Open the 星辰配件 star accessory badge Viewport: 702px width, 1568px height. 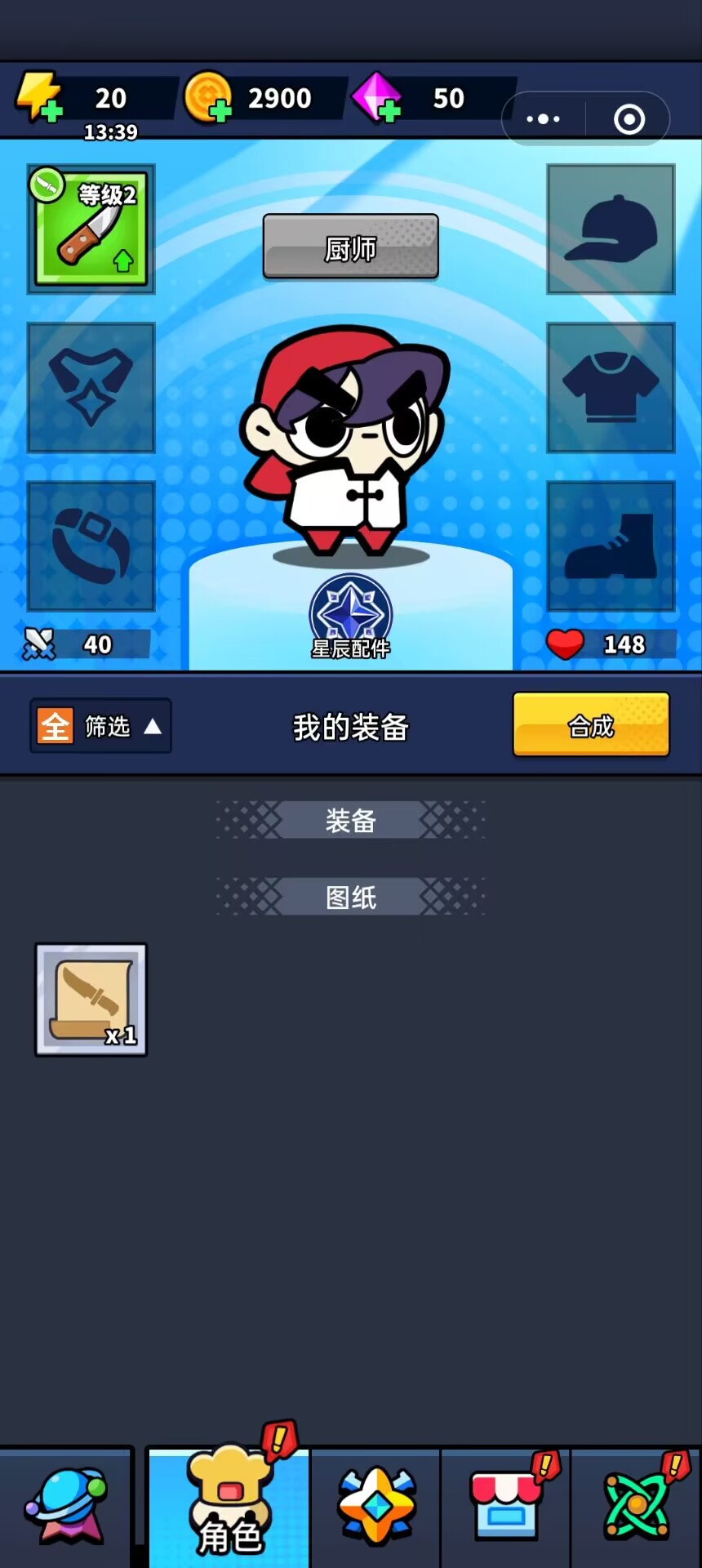pyautogui.click(x=350, y=612)
